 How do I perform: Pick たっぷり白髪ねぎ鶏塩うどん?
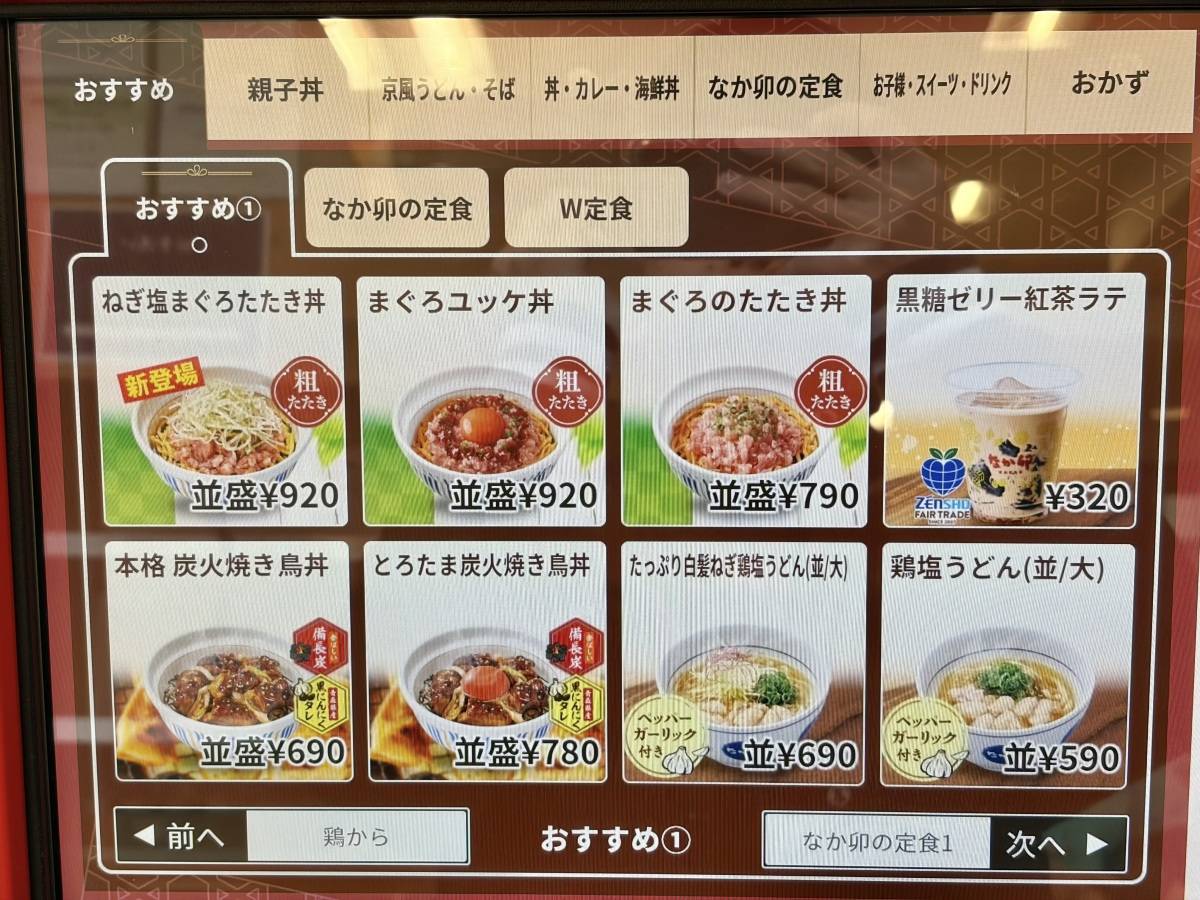pyautogui.click(x=744, y=662)
